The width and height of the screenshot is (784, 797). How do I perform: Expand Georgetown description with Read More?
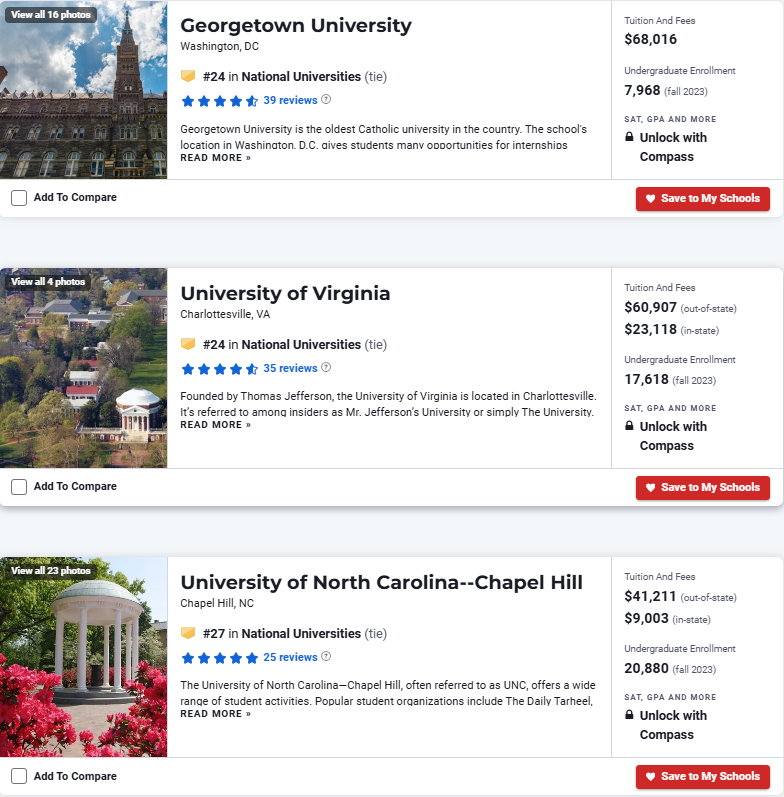click(x=215, y=158)
